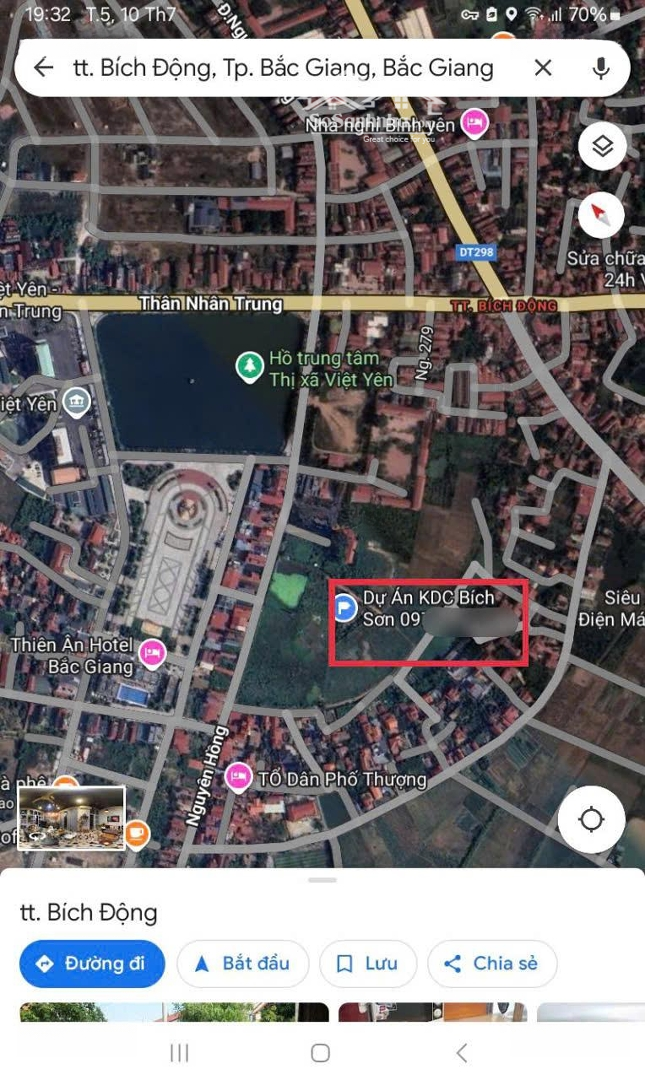Viewport: 645px width, 1080px height.
Task: Start navigation with Bắt đầu
Action: pyautogui.click(x=243, y=964)
